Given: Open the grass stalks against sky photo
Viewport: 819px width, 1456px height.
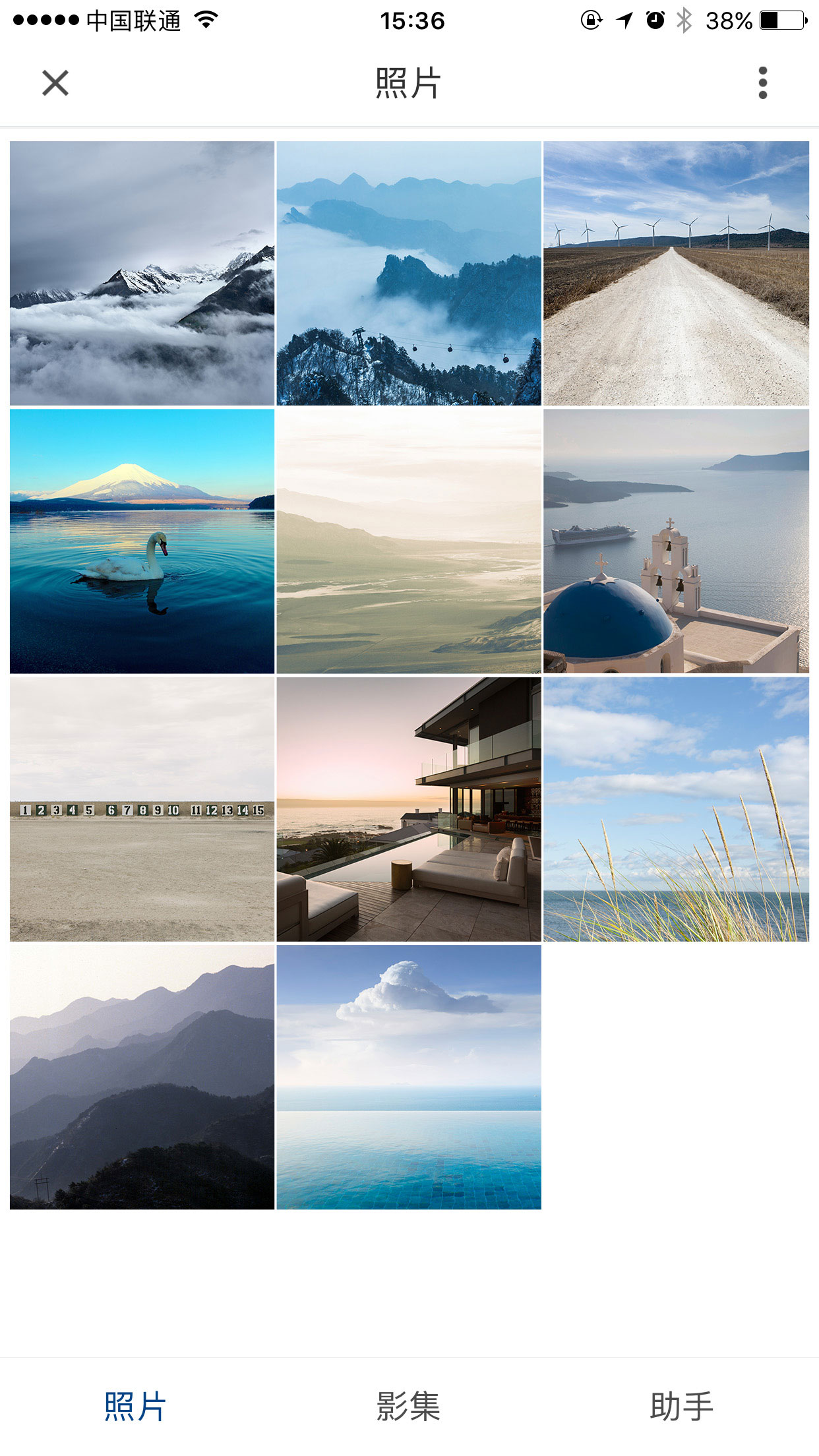Looking at the screenshot, I should pyautogui.click(x=676, y=809).
